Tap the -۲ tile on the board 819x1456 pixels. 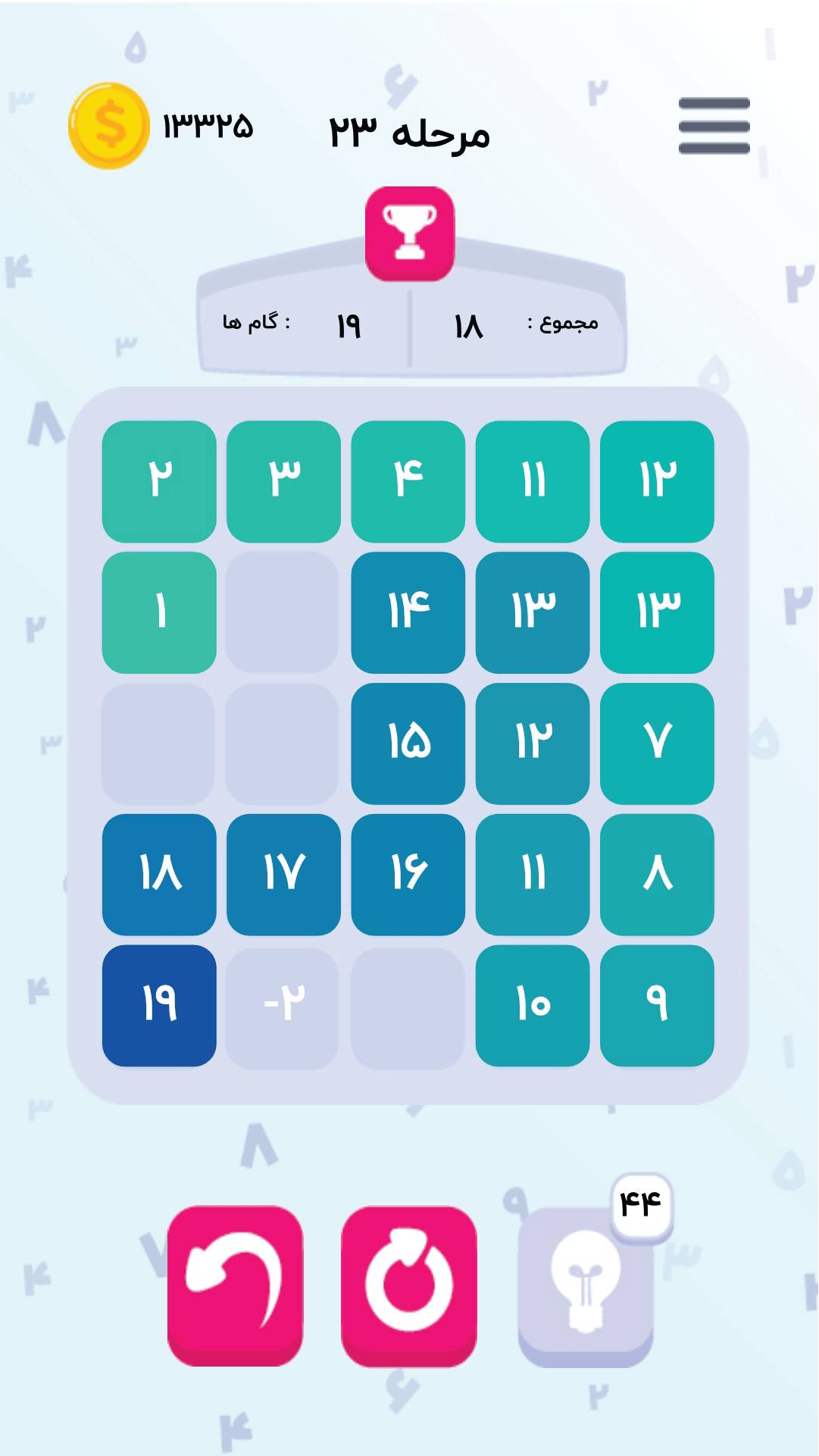283,1005
